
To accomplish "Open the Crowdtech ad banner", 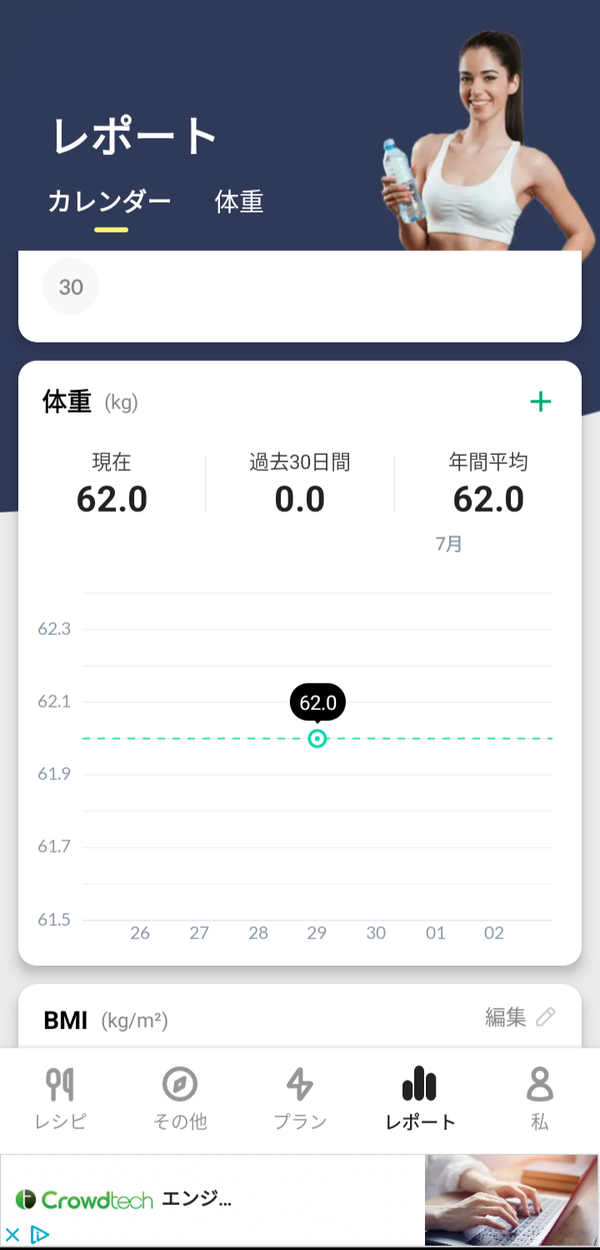I will [300, 1200].
